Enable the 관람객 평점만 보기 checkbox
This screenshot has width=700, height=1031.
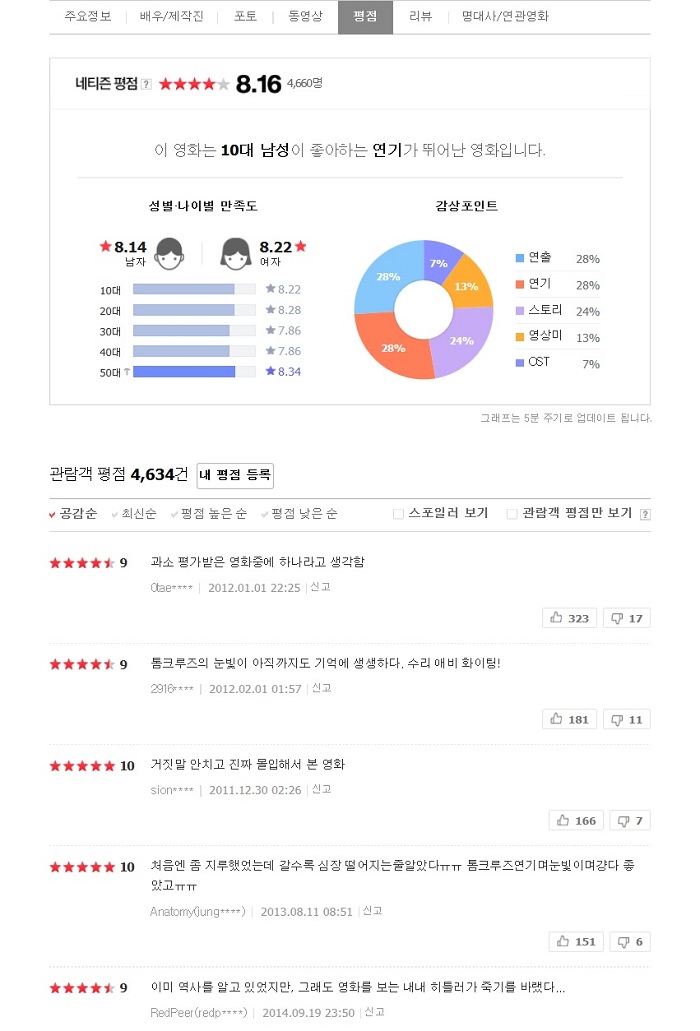click(x=512, y=514)
